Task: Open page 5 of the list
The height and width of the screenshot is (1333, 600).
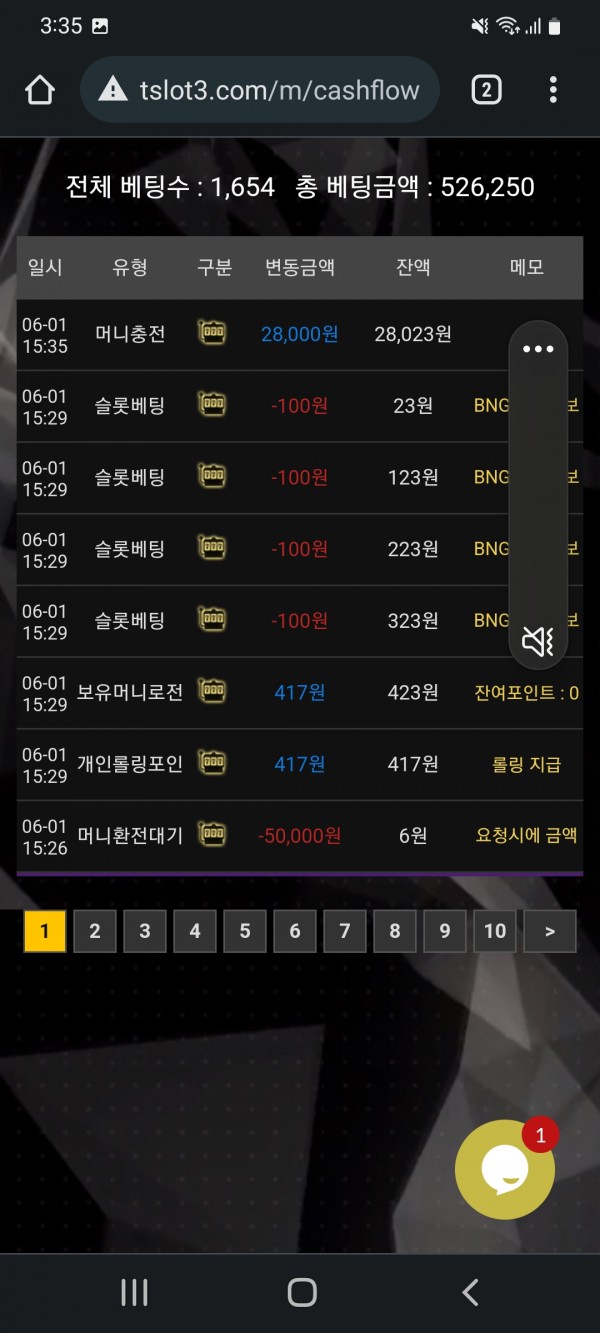Action: coord(245,931)
